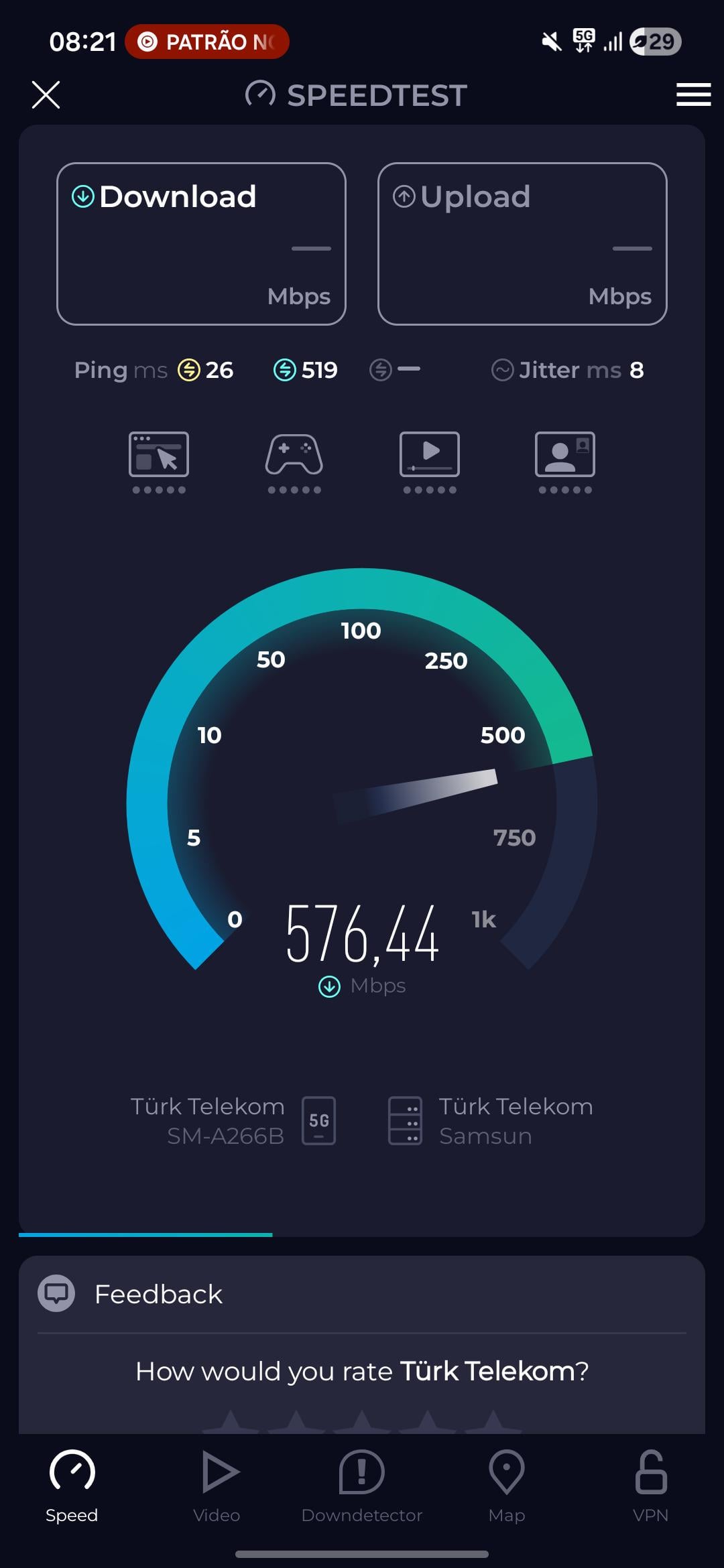Viewport: 724px width, 1568px height.
Task: Open the hamburger menu
Action: tap(693, 94)
